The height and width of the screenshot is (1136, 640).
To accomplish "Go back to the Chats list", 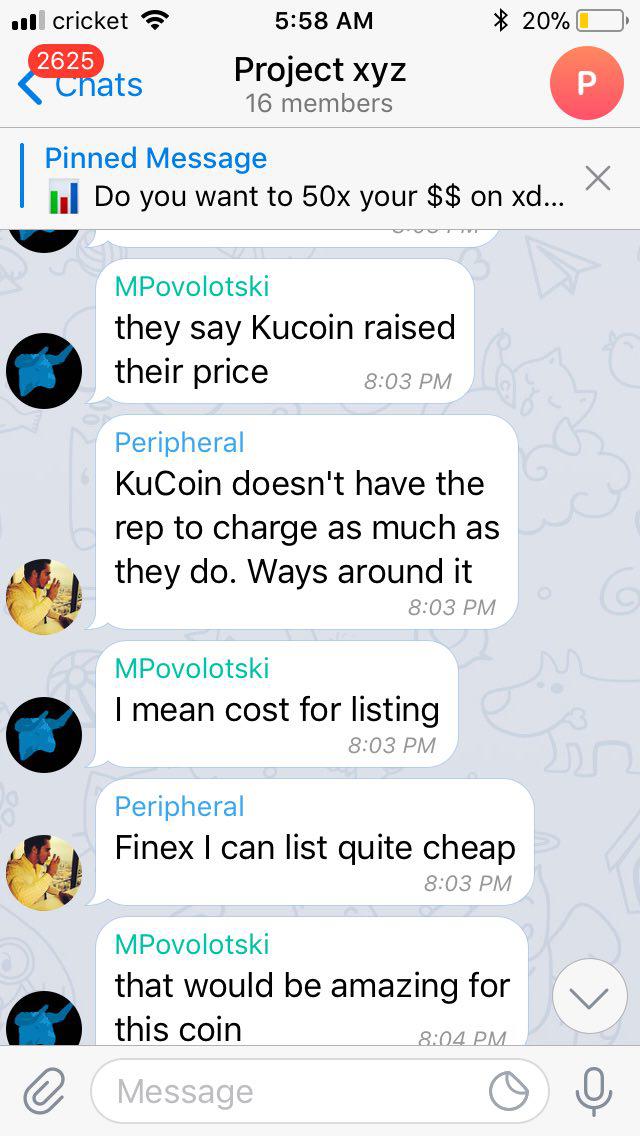I will click(80, 85).
